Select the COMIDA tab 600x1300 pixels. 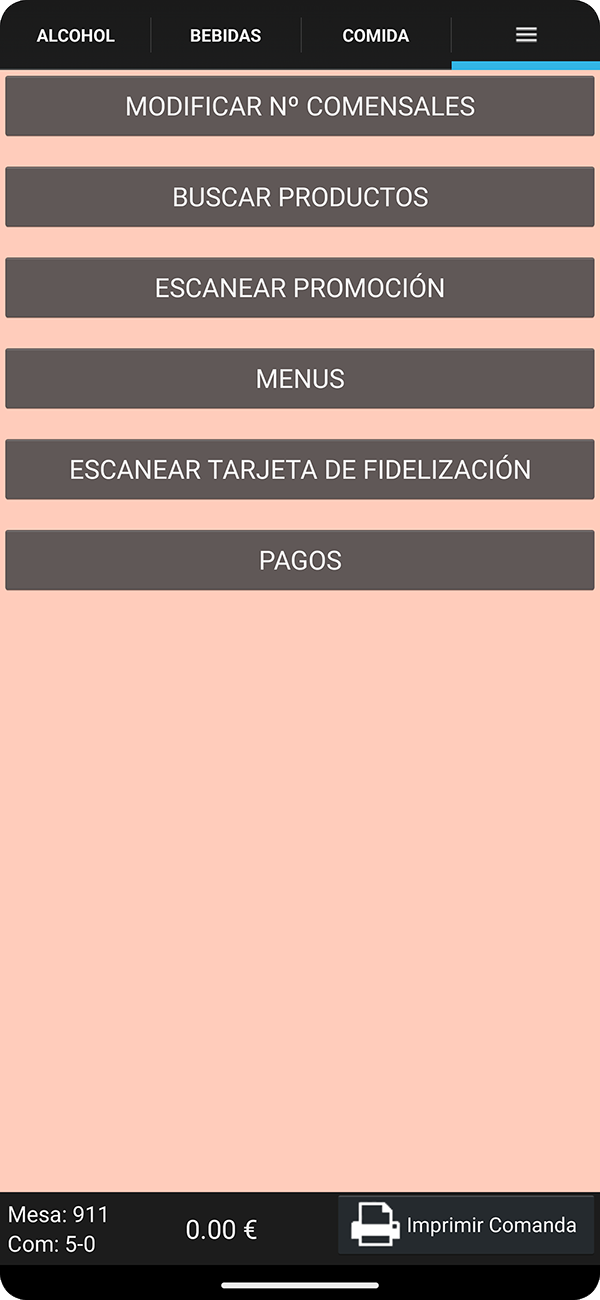376,36
